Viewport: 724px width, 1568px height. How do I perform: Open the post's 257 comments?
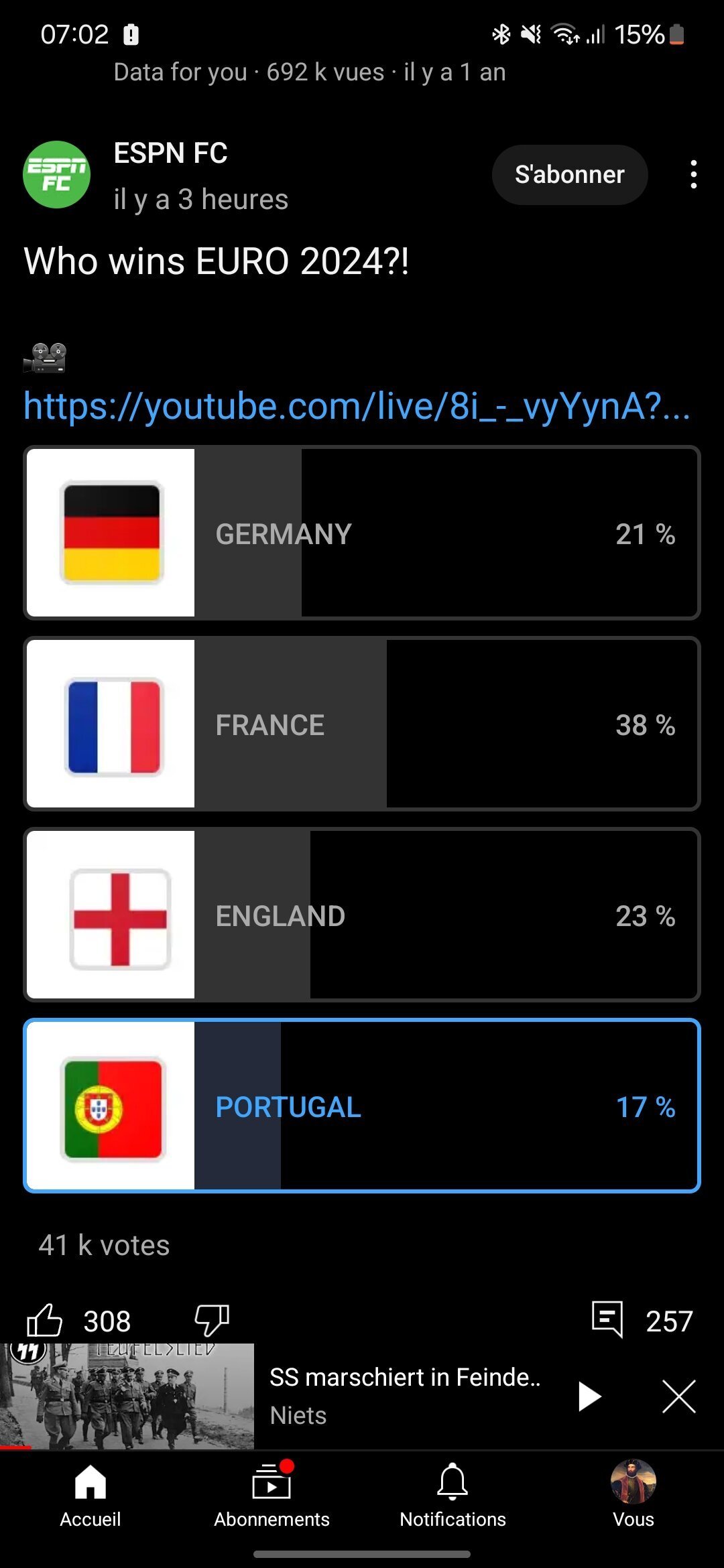click(642, 1321)
